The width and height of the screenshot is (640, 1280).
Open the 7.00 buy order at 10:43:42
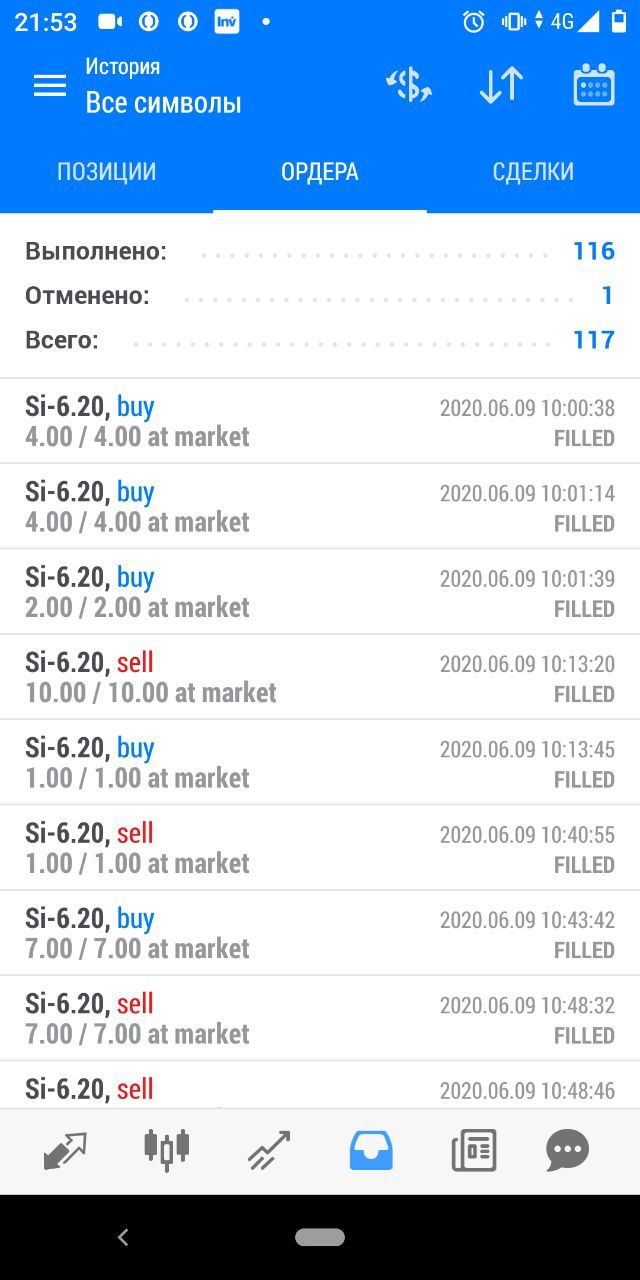[320, 933]
